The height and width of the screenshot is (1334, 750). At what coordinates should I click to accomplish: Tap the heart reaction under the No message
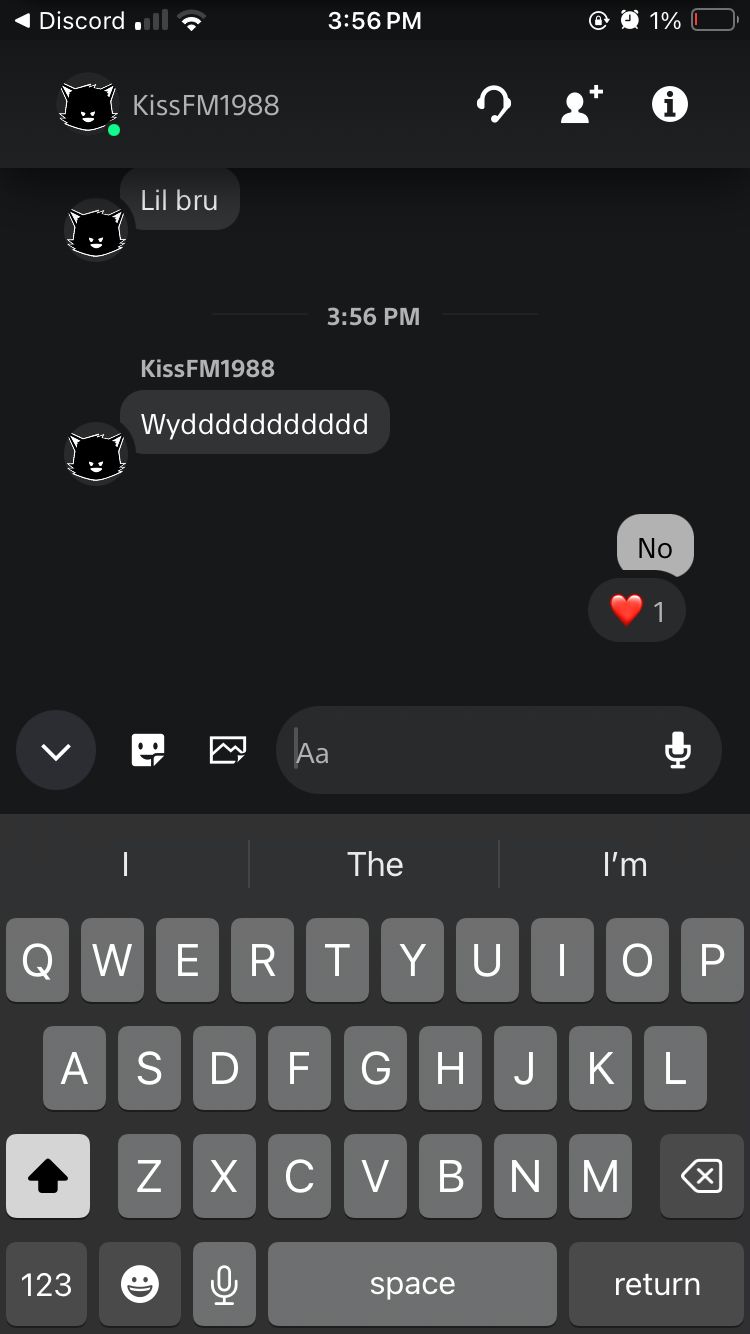637,610
